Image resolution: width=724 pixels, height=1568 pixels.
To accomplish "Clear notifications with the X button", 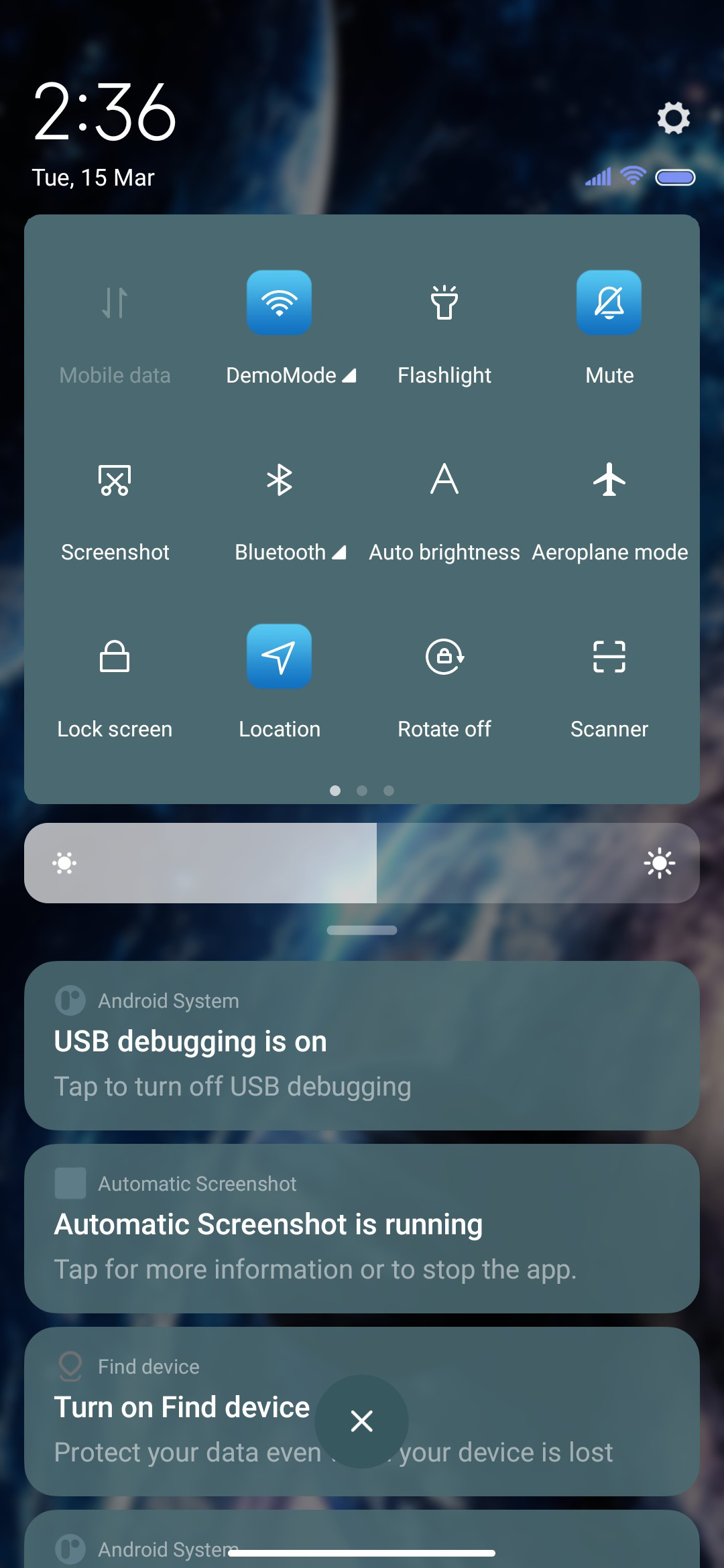I will click(362, 1421).
